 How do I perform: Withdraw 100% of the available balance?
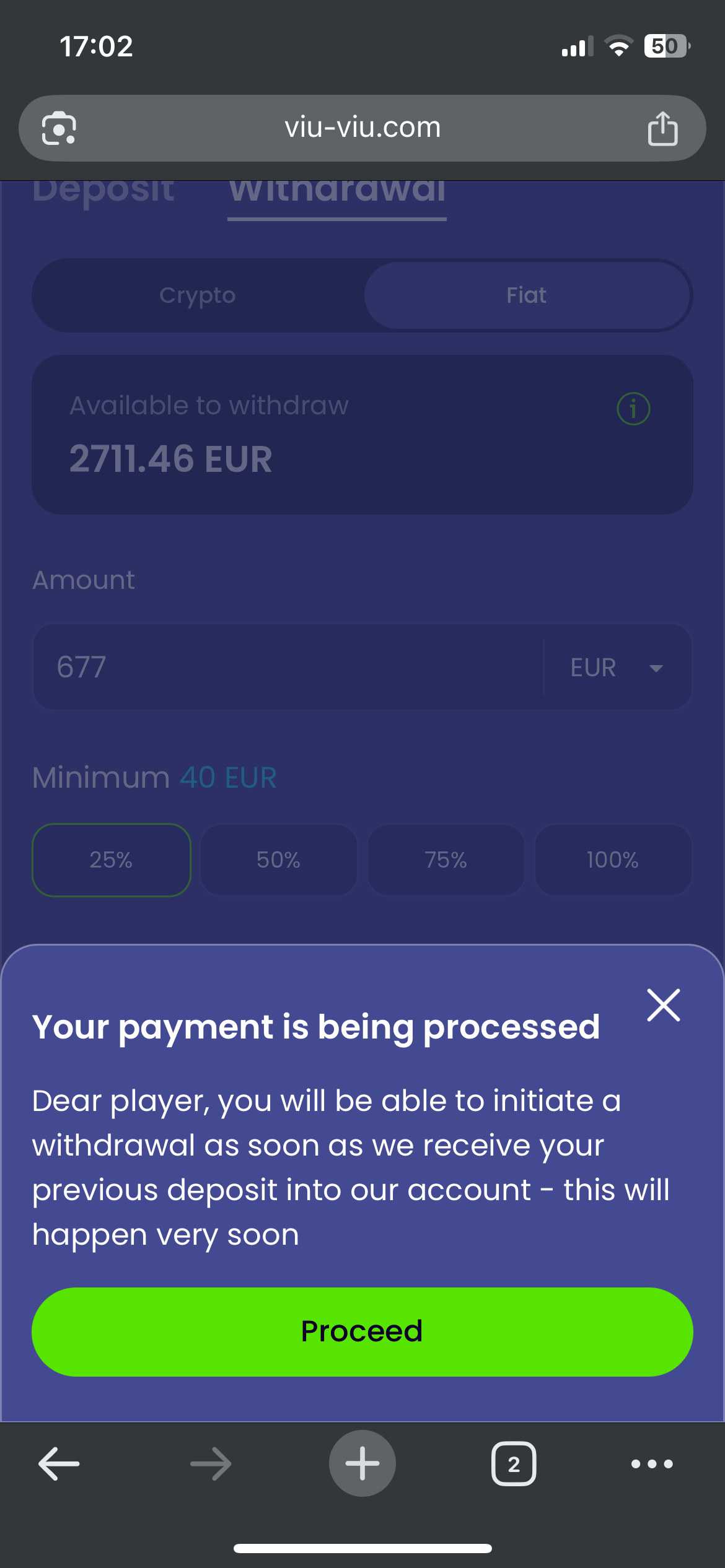tap(613, 860)
